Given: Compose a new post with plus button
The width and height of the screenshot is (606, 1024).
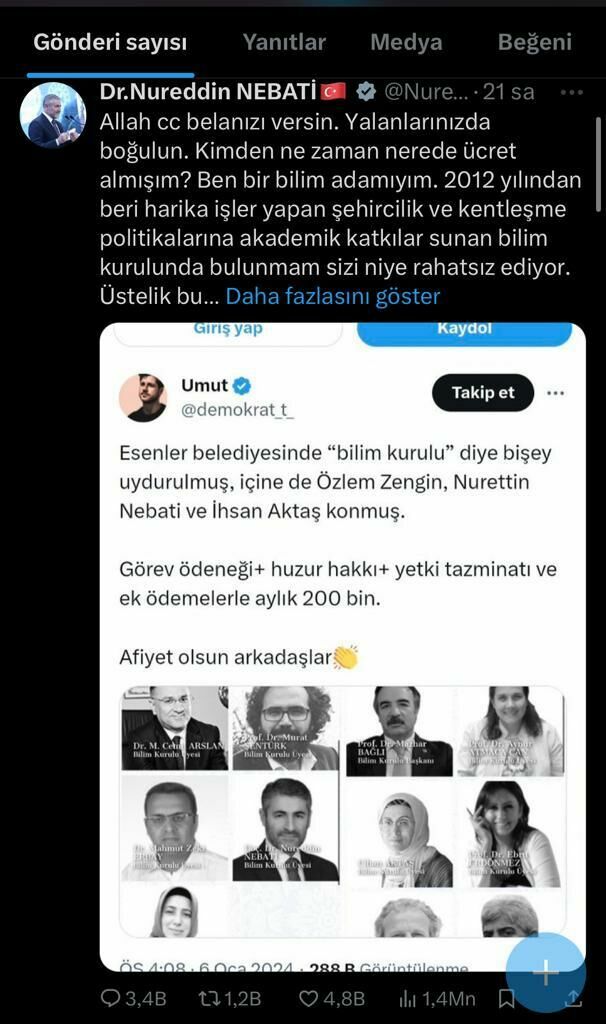Looking at the screenshot, I should point(545,973).
